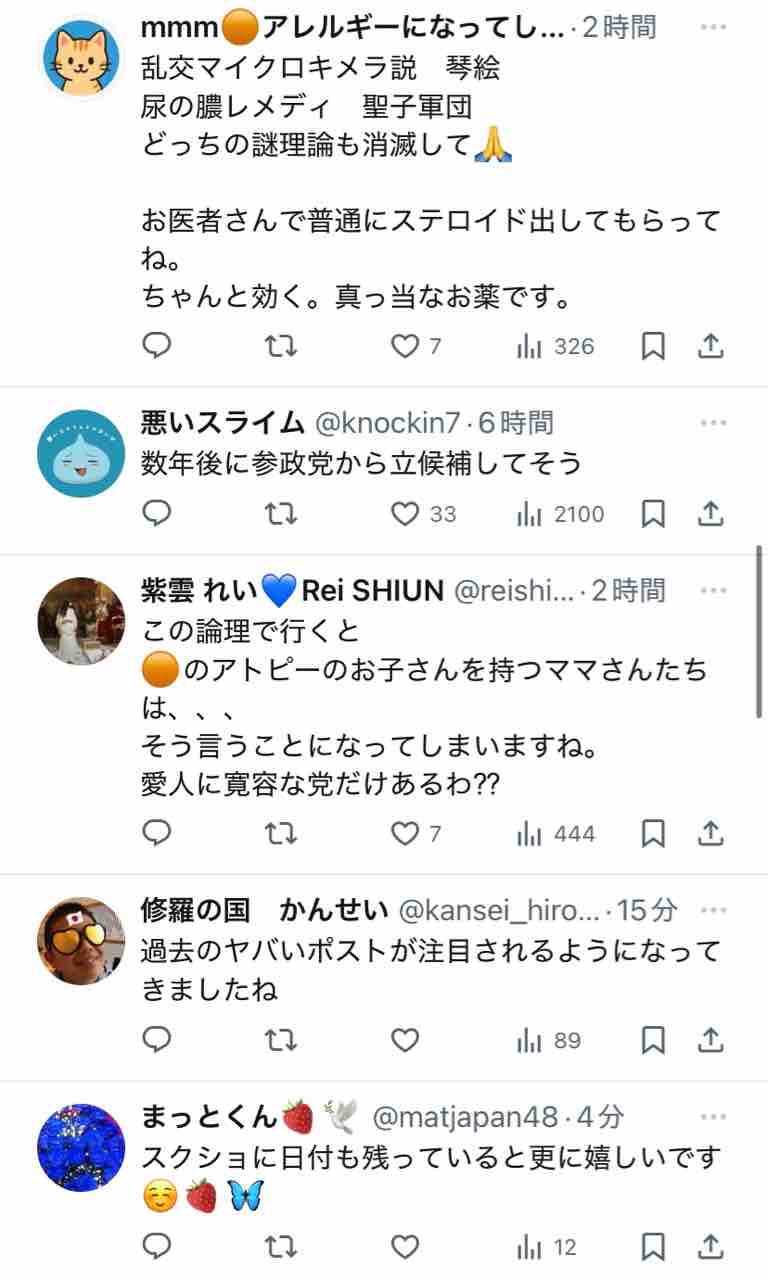Share the reply by 修羅の国 かんせい
Viewport: 768px width, 1280px height.
(x=710, y=1040)
